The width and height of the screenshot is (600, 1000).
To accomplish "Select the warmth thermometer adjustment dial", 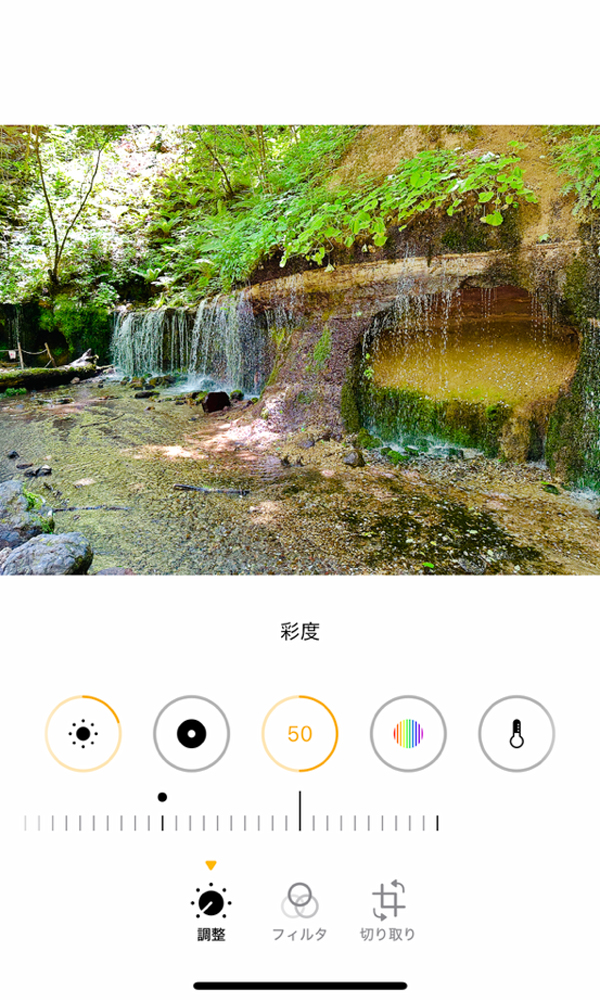I will 516,733.
